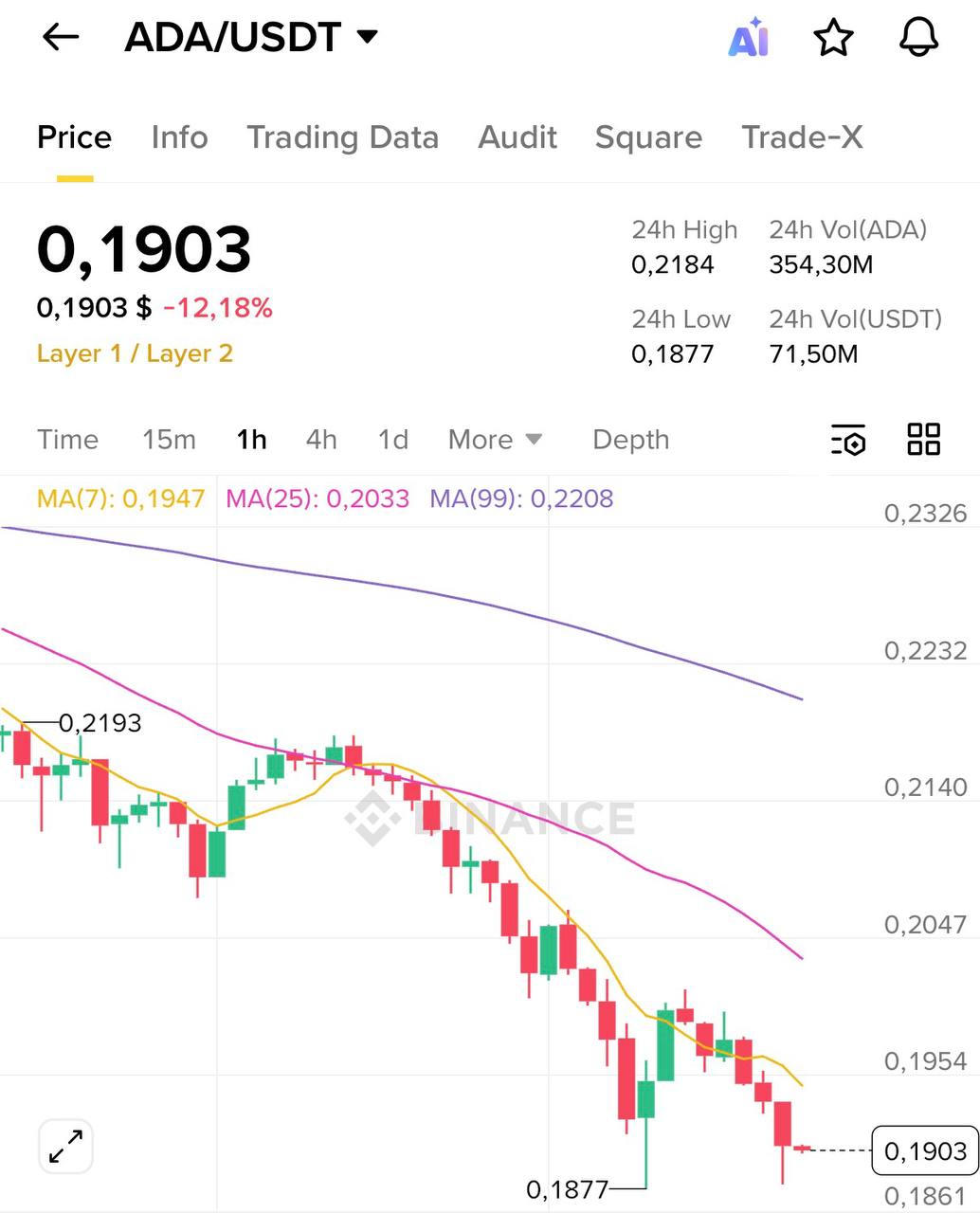
Task: Tap the Layer 1 / Layer 2 tag
Action: pyautogui.click(x=135, y=353)
